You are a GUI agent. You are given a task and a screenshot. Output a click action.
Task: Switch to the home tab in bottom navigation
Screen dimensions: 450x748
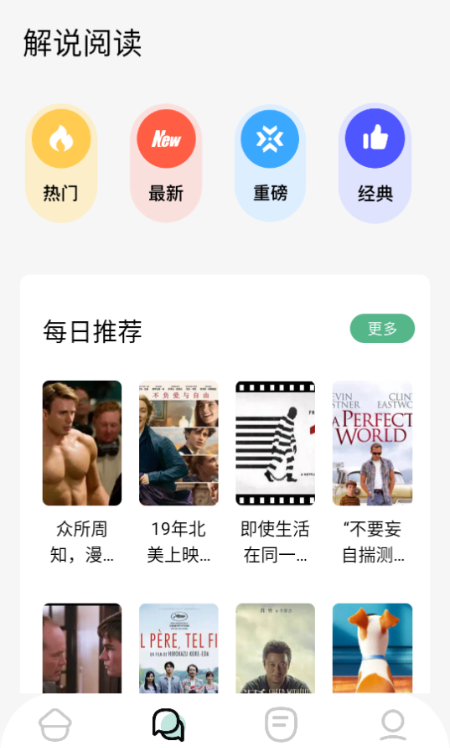(55, 725)
